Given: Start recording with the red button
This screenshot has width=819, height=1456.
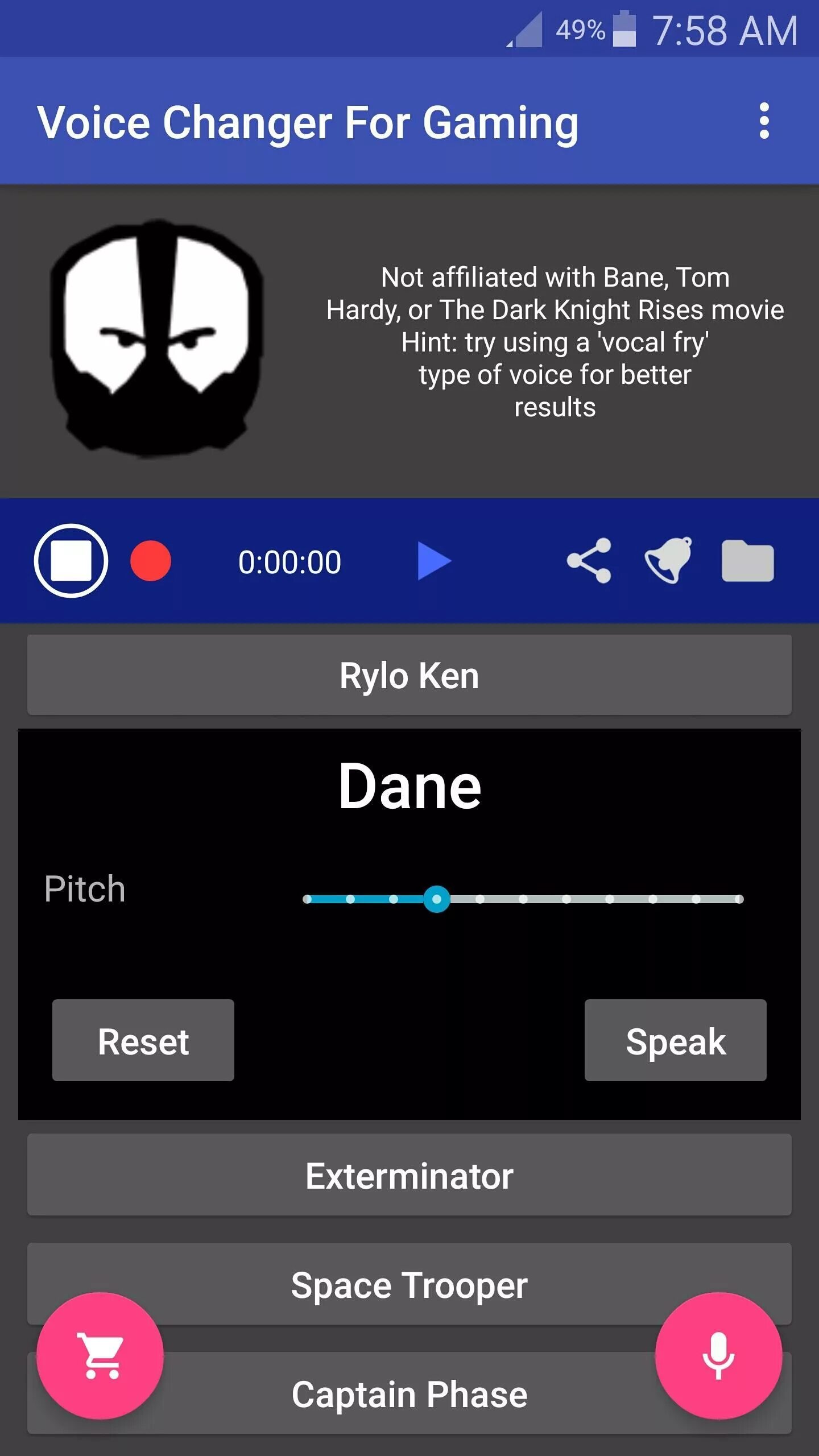Looking at the screenshot, I should click(151, 561).
